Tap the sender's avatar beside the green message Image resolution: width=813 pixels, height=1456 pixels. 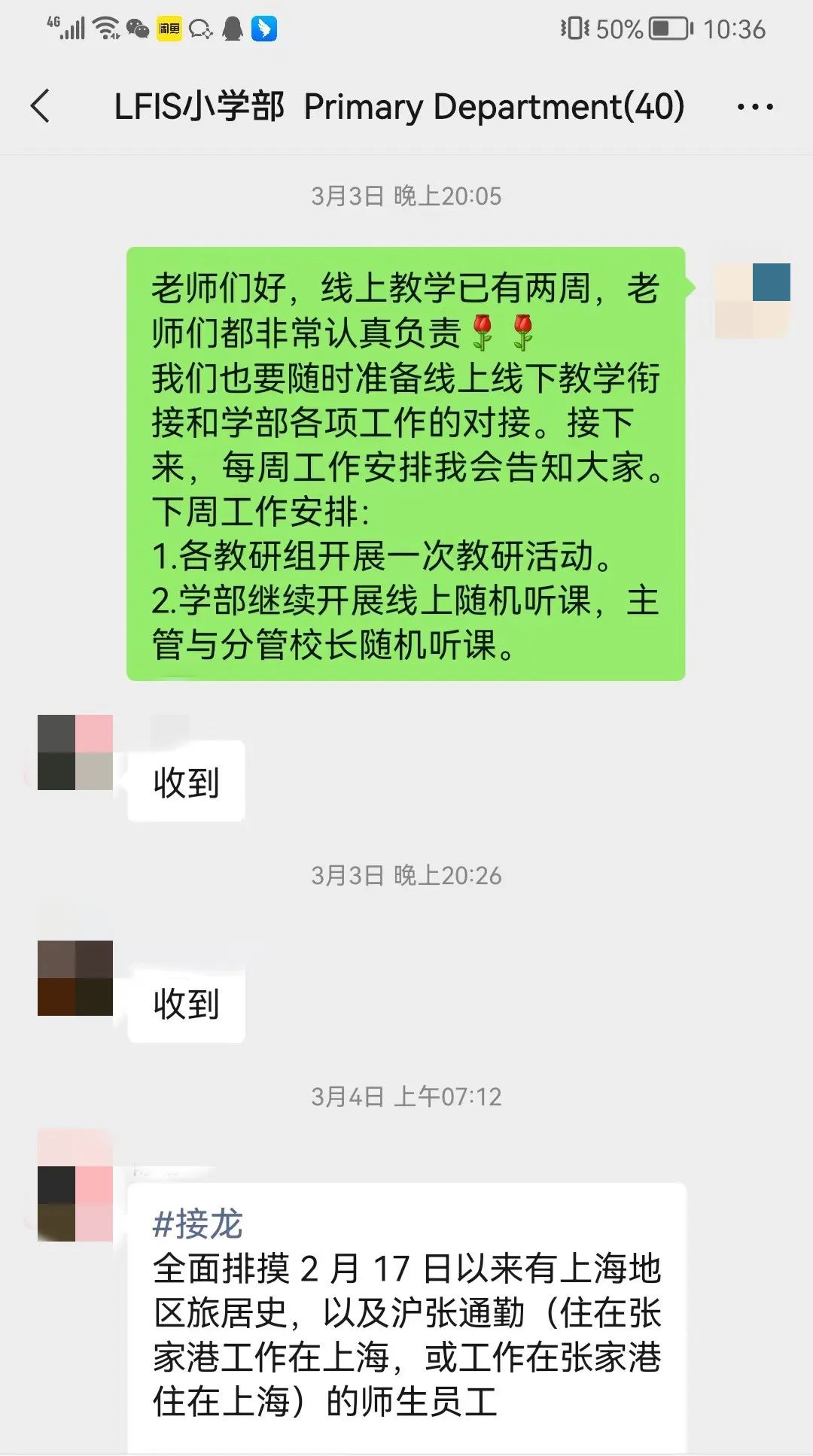(x=752, y=300)
